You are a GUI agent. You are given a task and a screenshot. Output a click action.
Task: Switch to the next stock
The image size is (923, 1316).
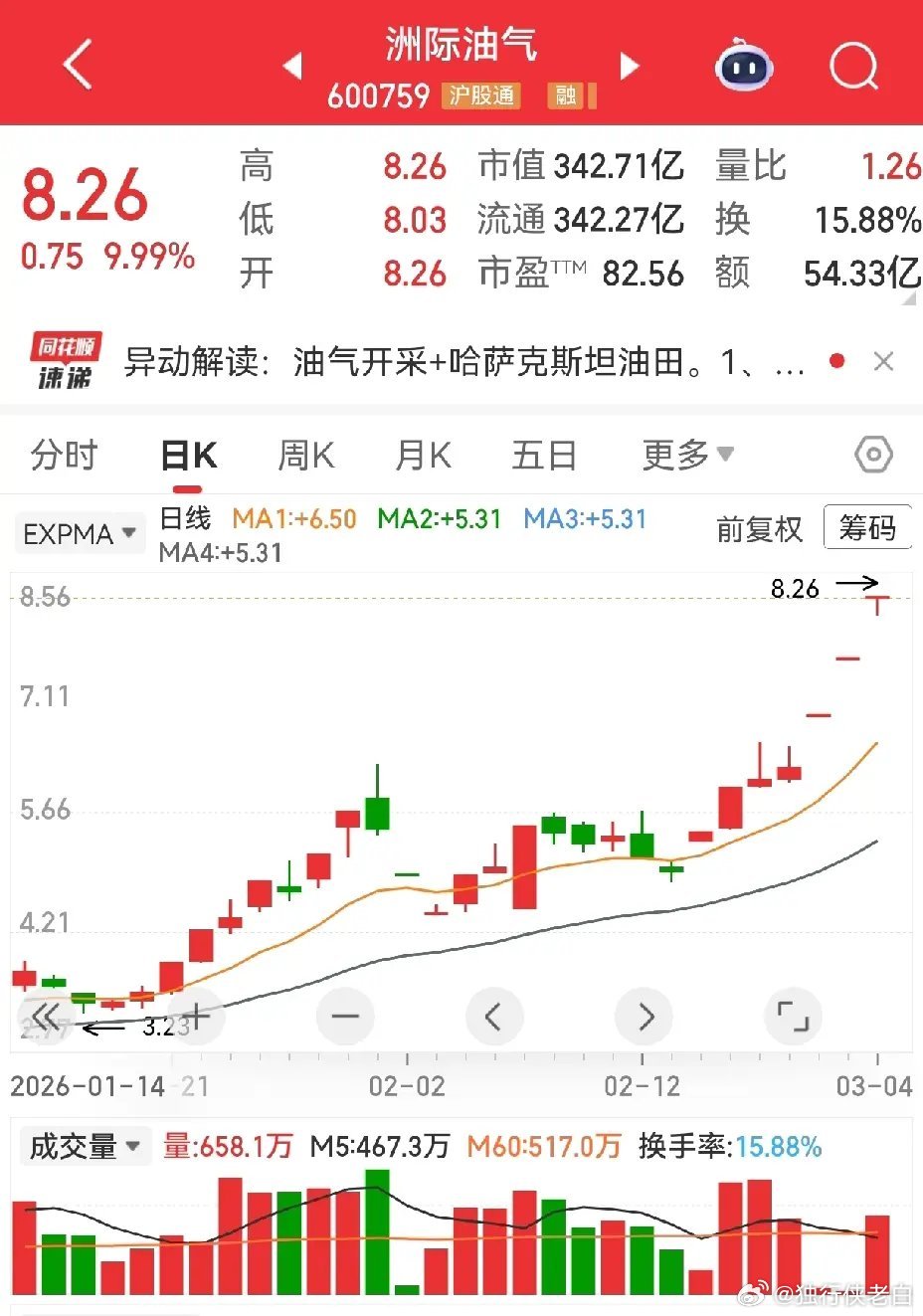629,67
